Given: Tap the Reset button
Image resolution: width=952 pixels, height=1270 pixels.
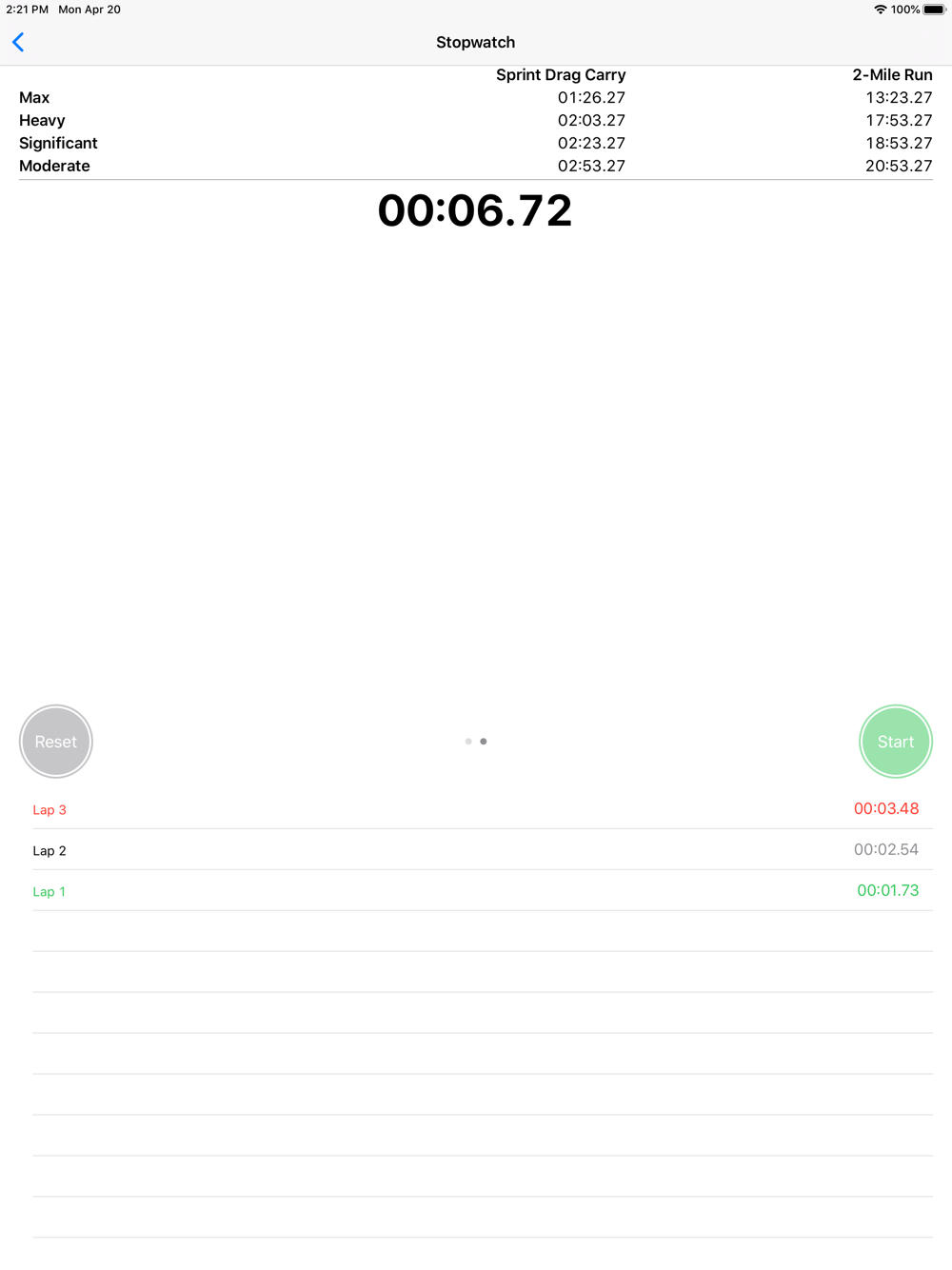Looking at the screenshot, I should point(56,742).
